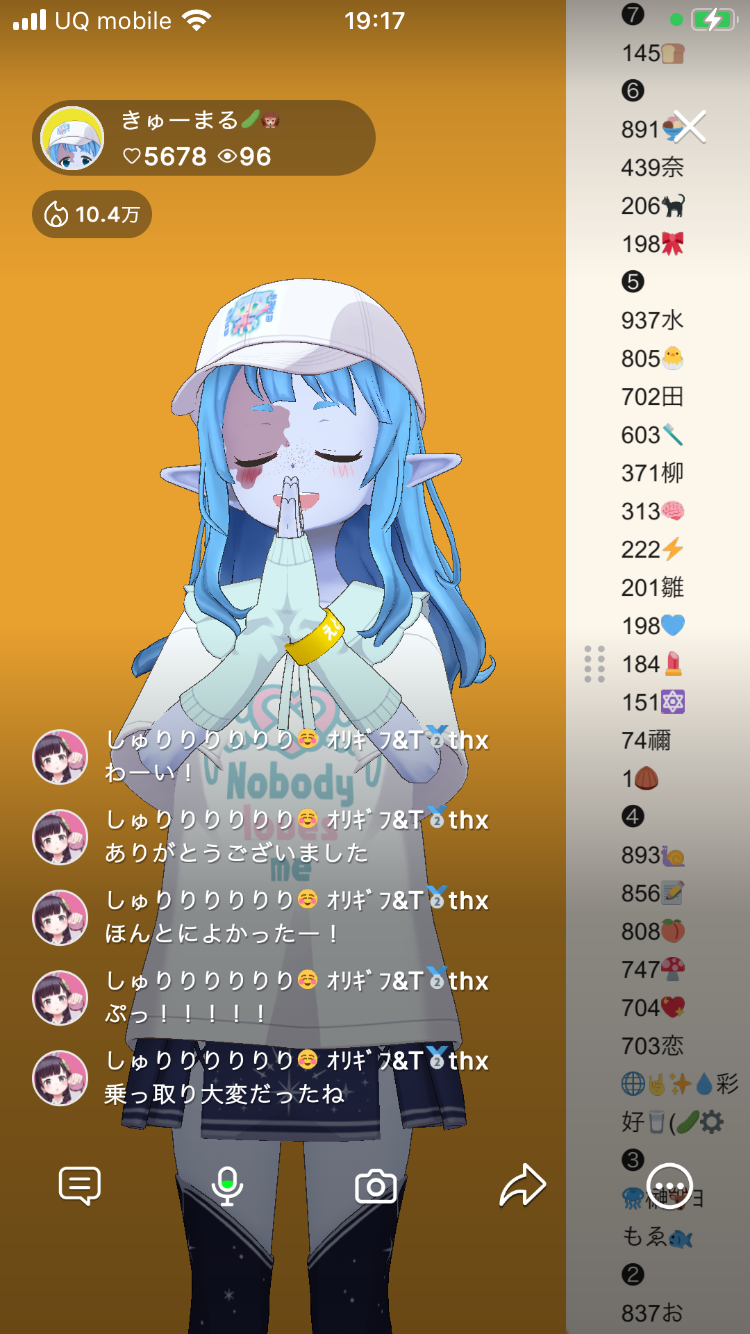The width and height of the screenshot is (750, 1334).
Task: Toggle the microphone mute button
Action: (x=228, y=1186)
